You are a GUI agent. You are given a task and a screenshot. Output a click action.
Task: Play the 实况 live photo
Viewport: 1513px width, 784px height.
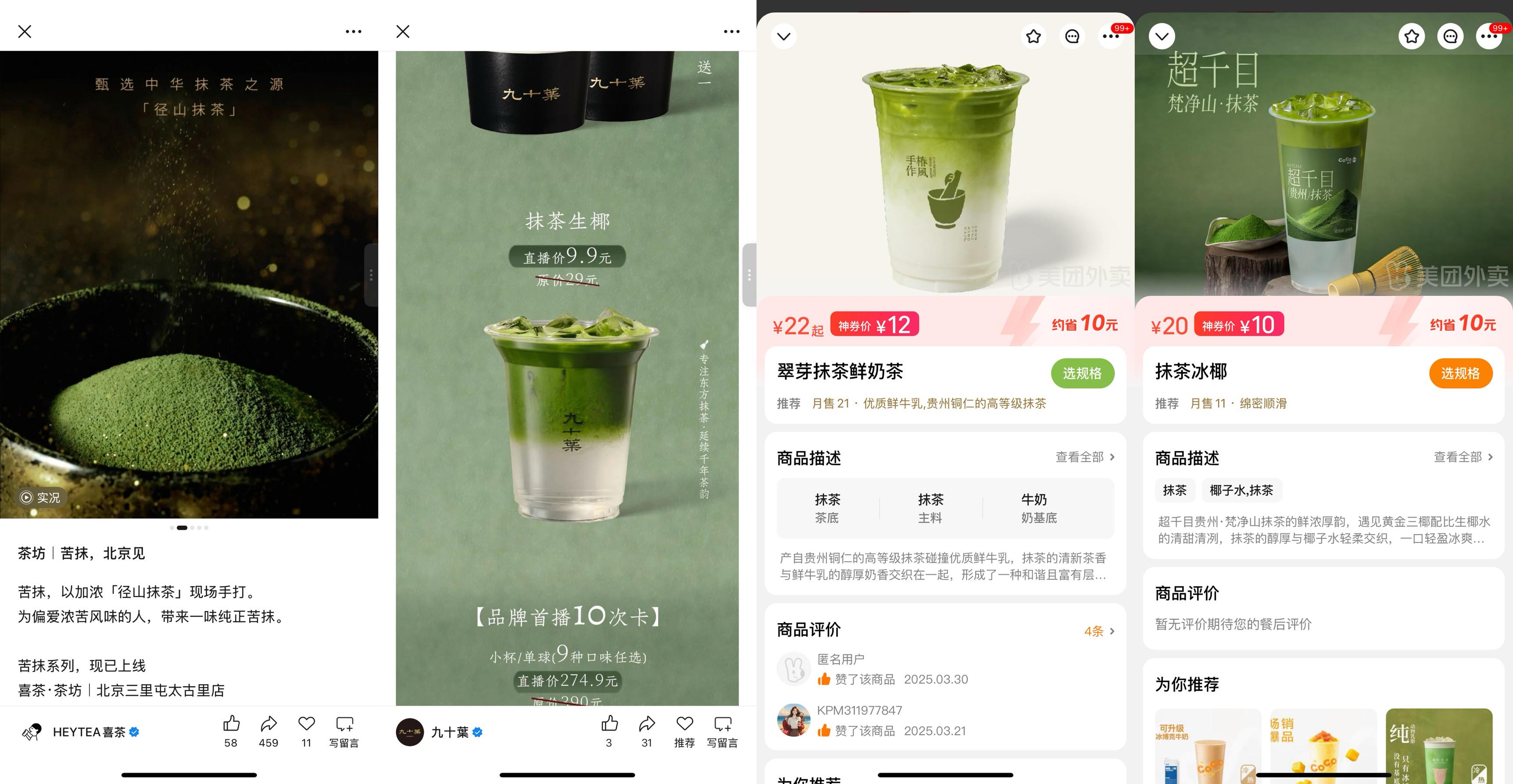point(40,497)
